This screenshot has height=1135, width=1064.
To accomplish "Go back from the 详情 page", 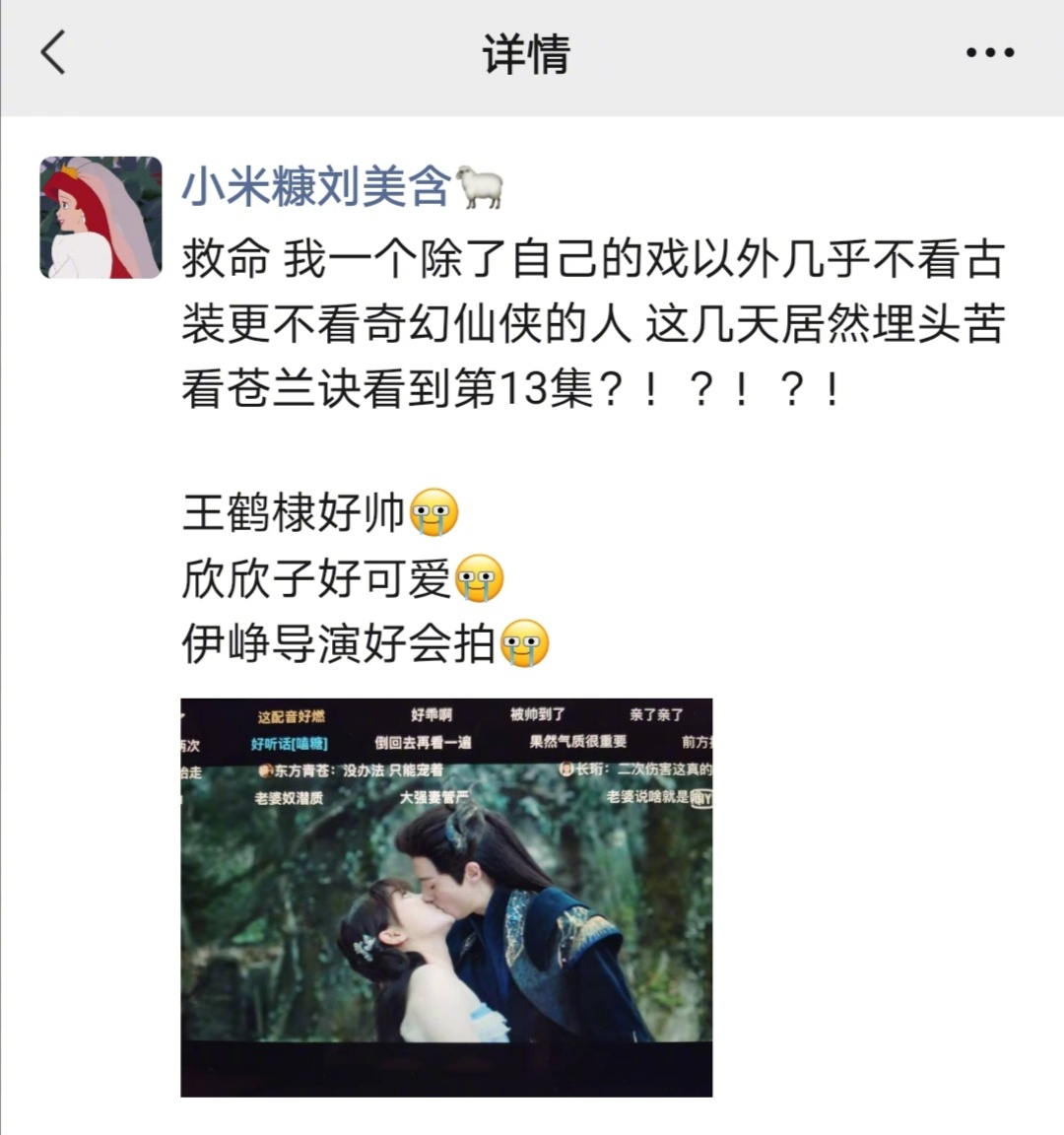I will pos(53,52).
